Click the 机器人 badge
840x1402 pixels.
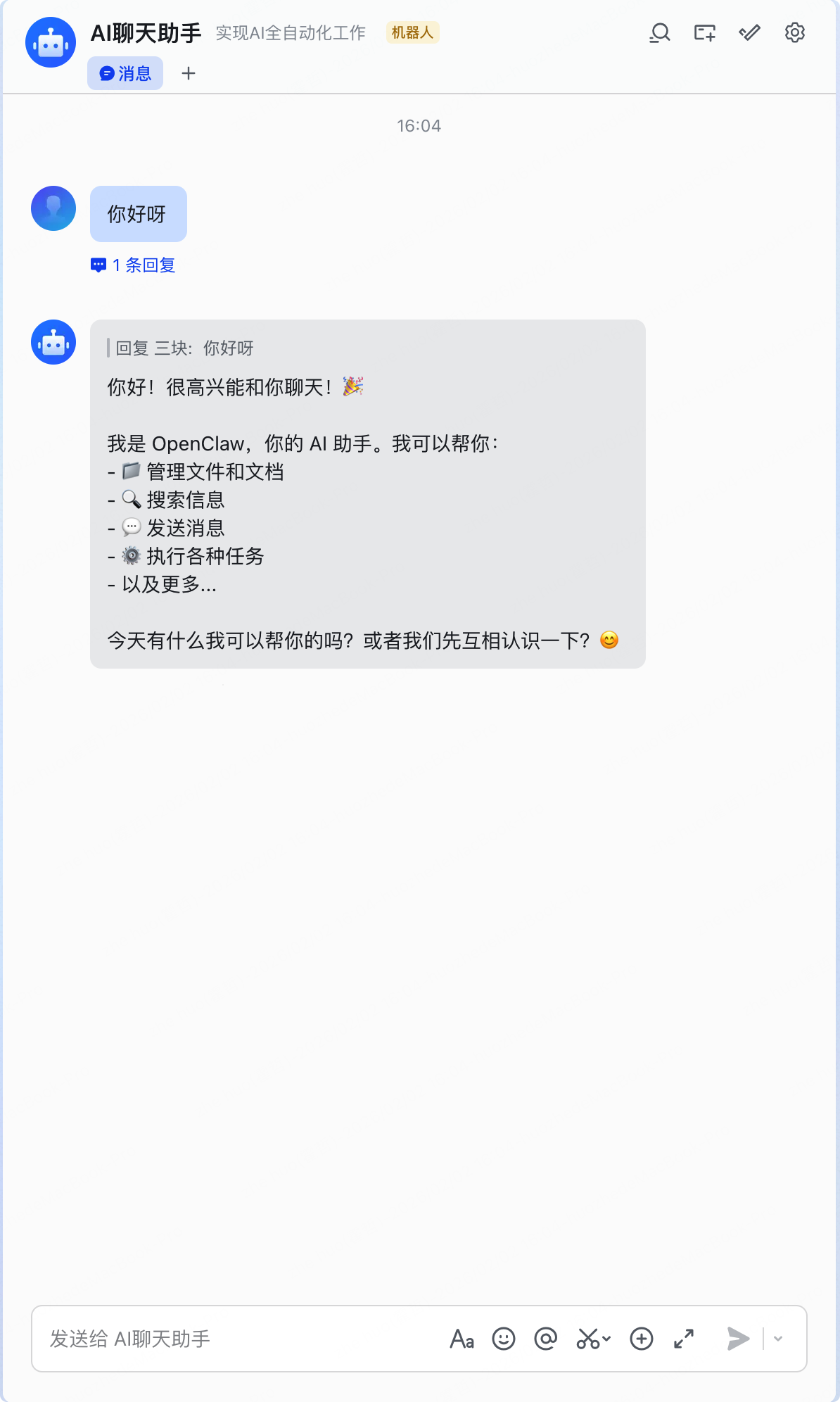coord(412,32)
